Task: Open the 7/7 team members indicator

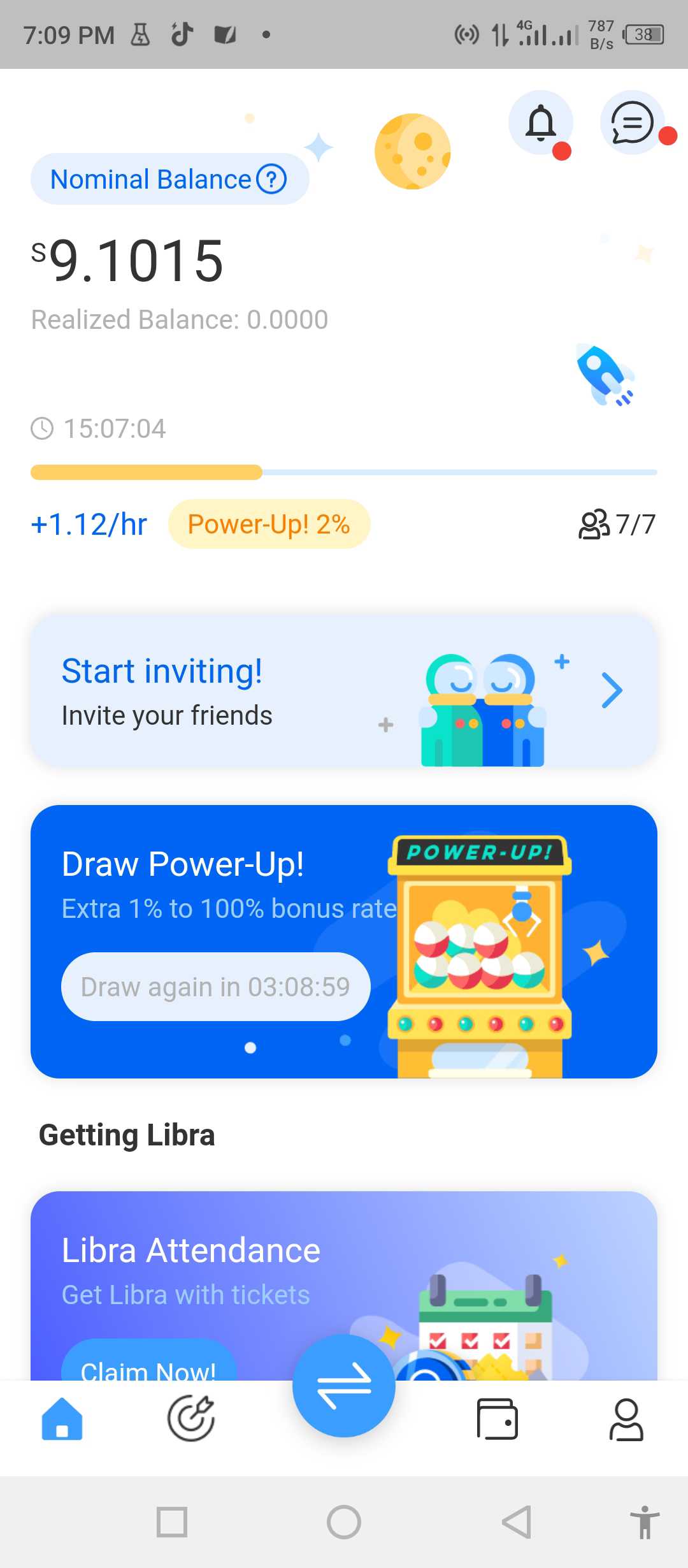Action: point(617,524)
